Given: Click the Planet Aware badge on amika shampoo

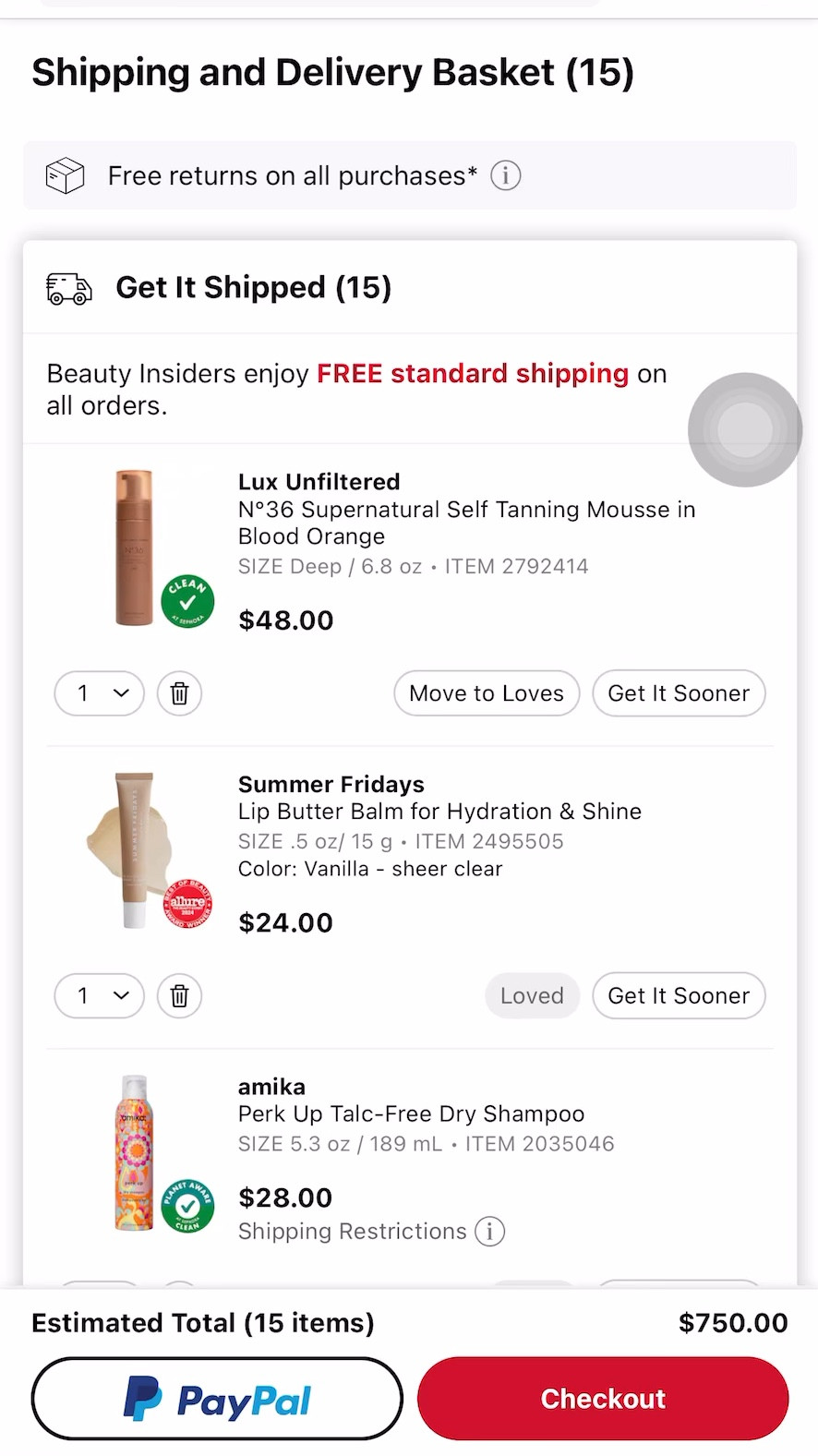Looking at the screenshot, I should coord(187,1207).
